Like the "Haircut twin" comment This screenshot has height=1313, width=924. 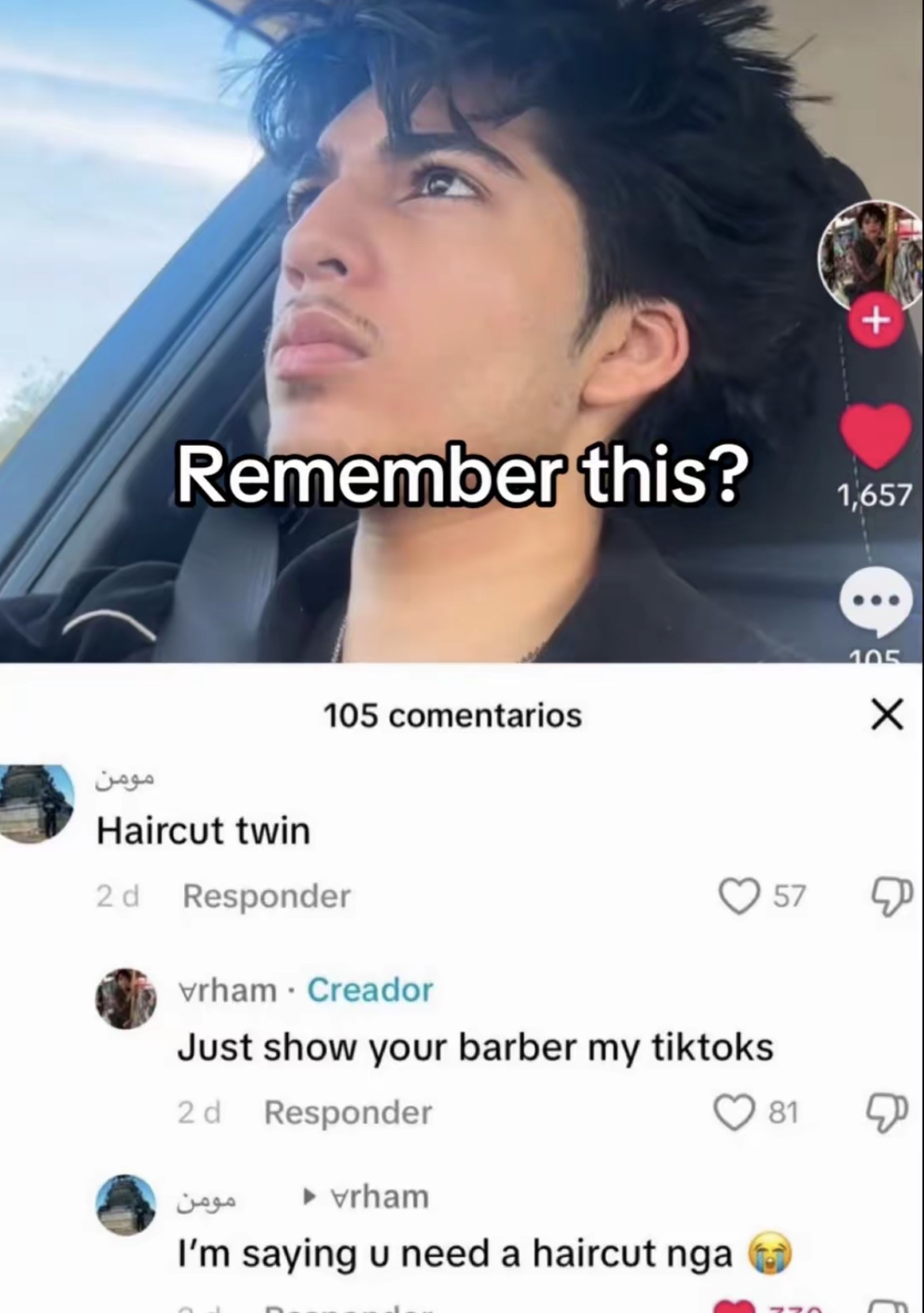[x=738, y=896]
